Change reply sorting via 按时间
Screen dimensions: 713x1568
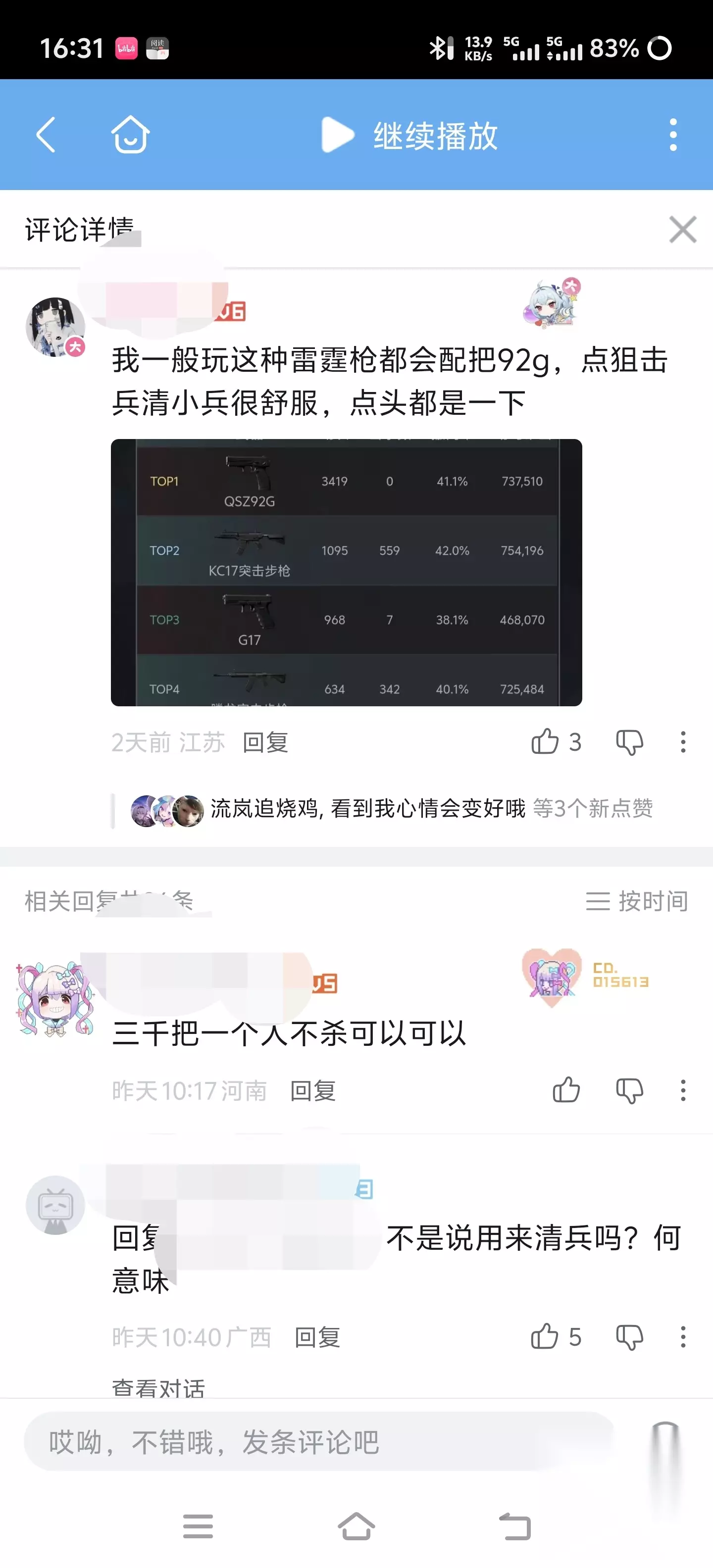pos(637,901)
